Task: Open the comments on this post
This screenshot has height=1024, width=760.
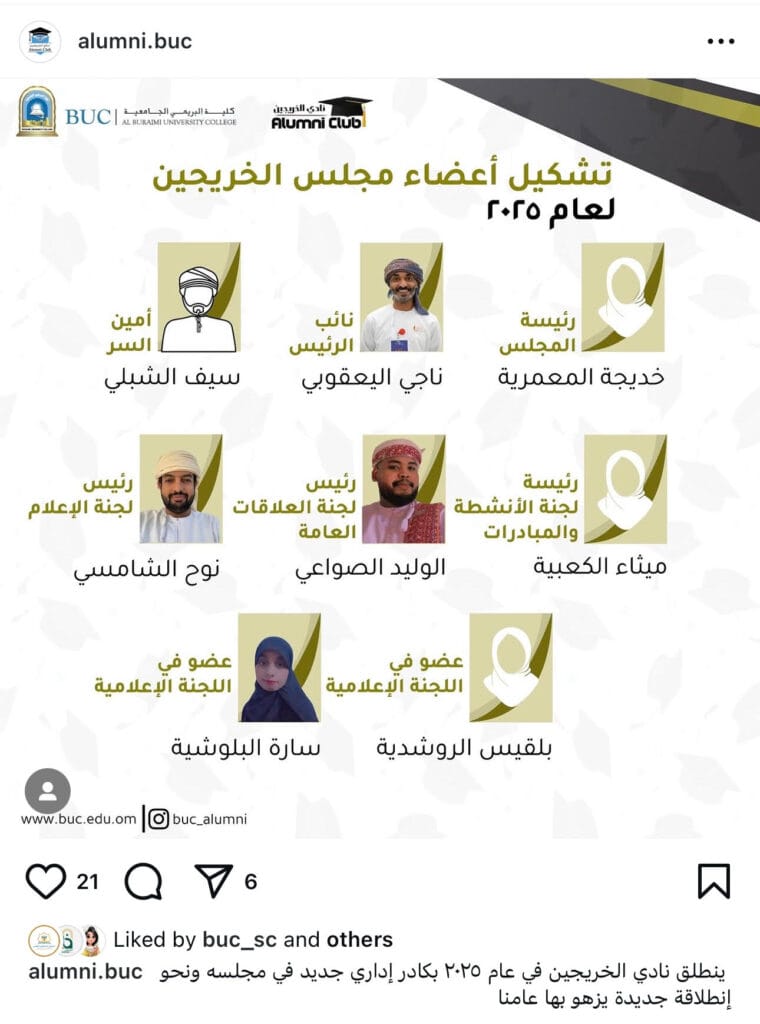Action: coord(143,881)
